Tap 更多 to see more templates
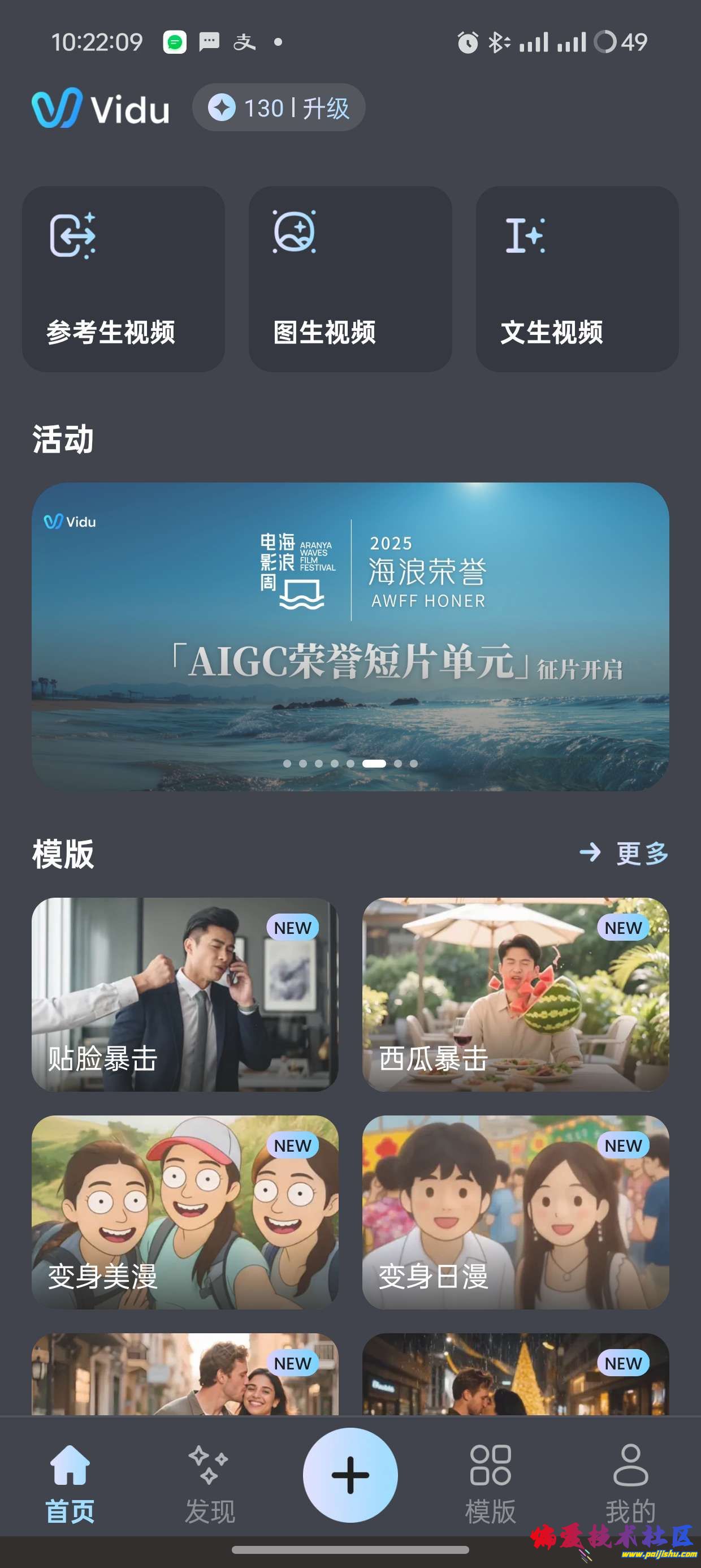Image resolution: width=701 pixels, height=1568 pixels. tap(625, 853)
